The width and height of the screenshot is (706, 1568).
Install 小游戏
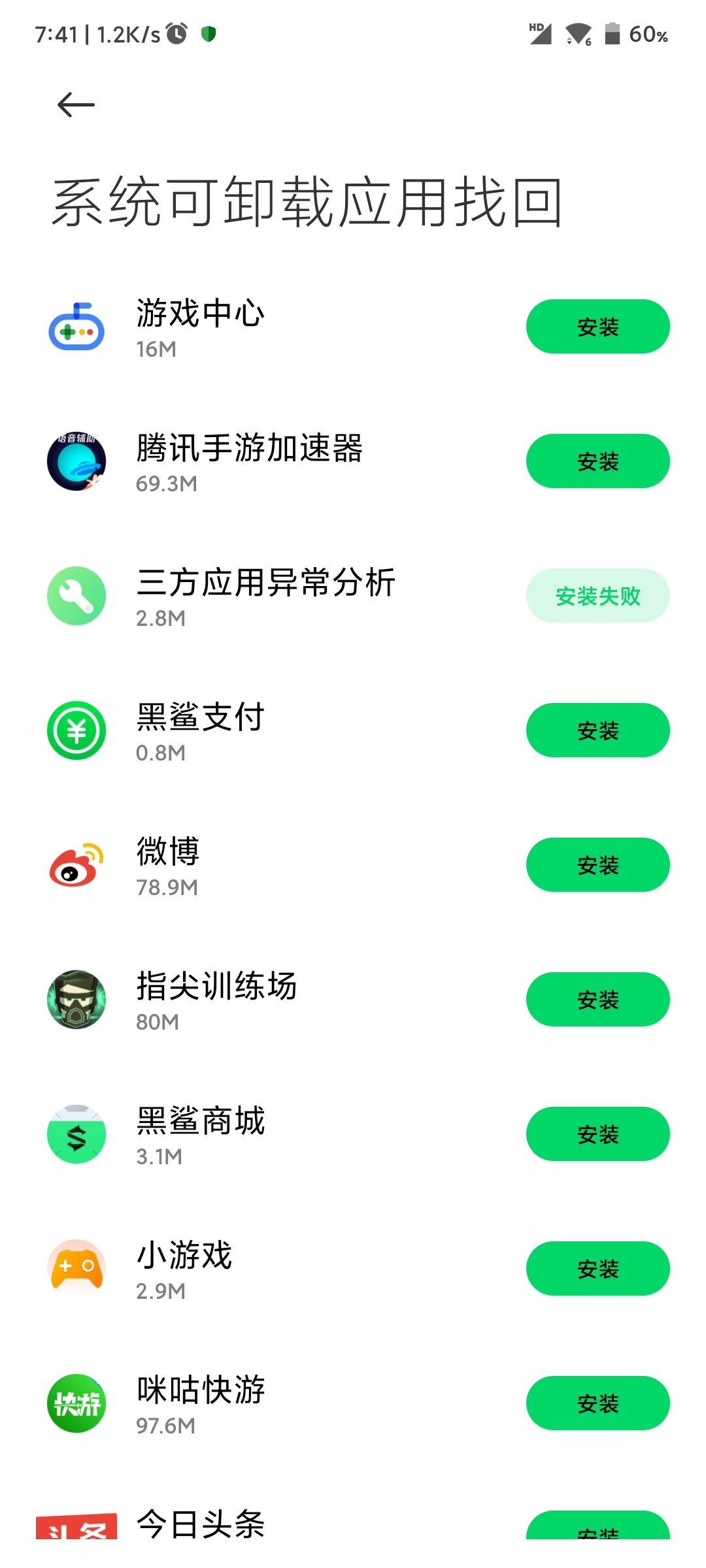[x=597, y=1269]
